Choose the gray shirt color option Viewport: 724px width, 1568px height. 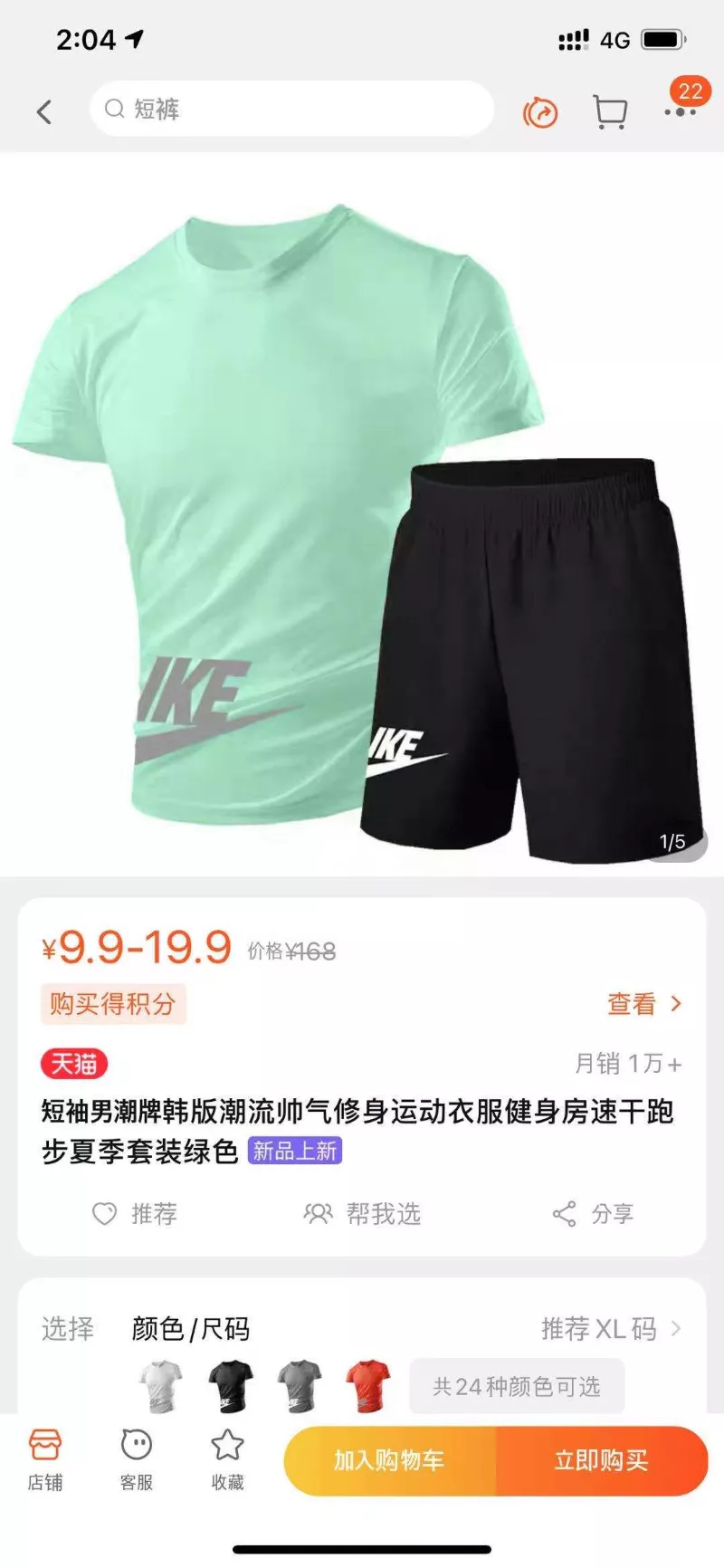tap(299, 1385)
